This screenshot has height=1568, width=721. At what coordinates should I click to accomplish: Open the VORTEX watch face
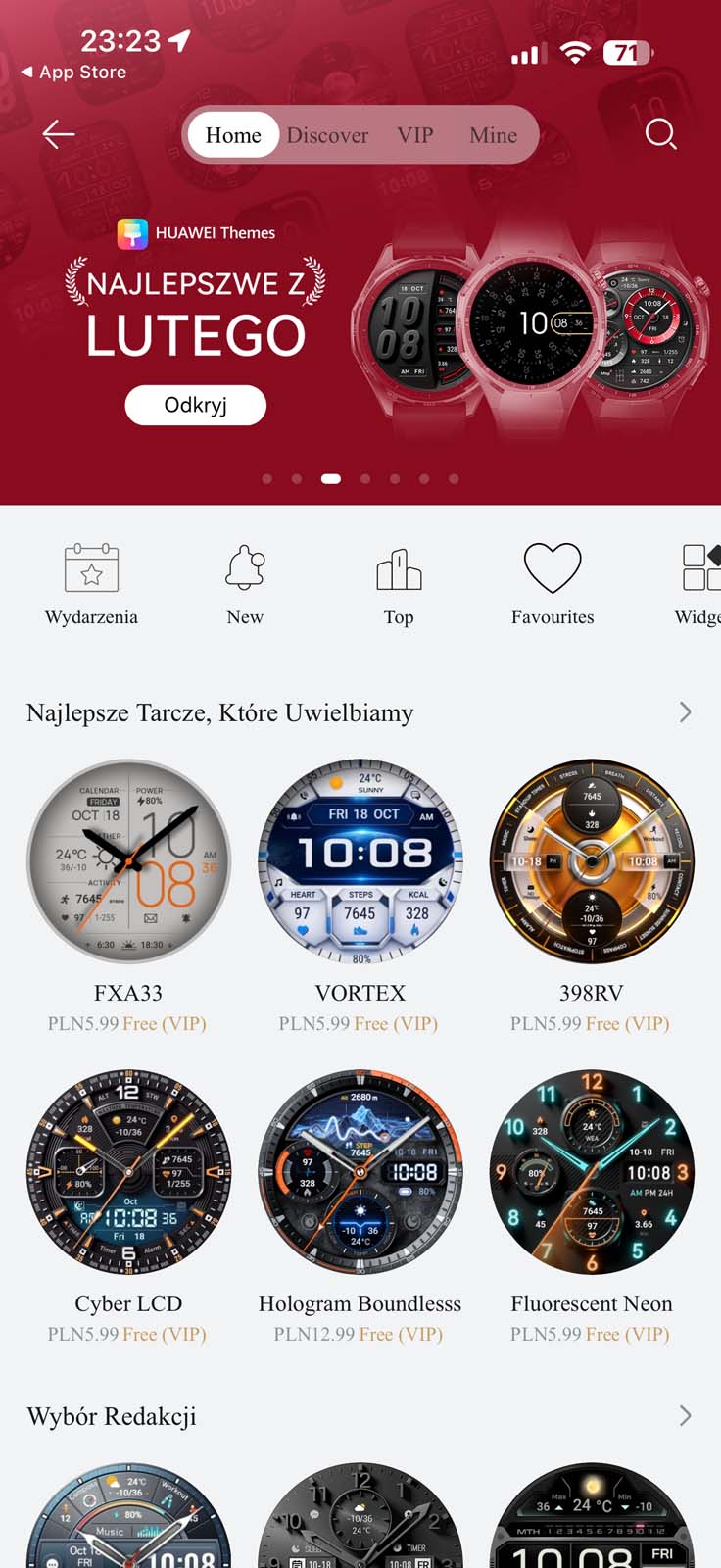pyautogui.click(x=360, y=860)
